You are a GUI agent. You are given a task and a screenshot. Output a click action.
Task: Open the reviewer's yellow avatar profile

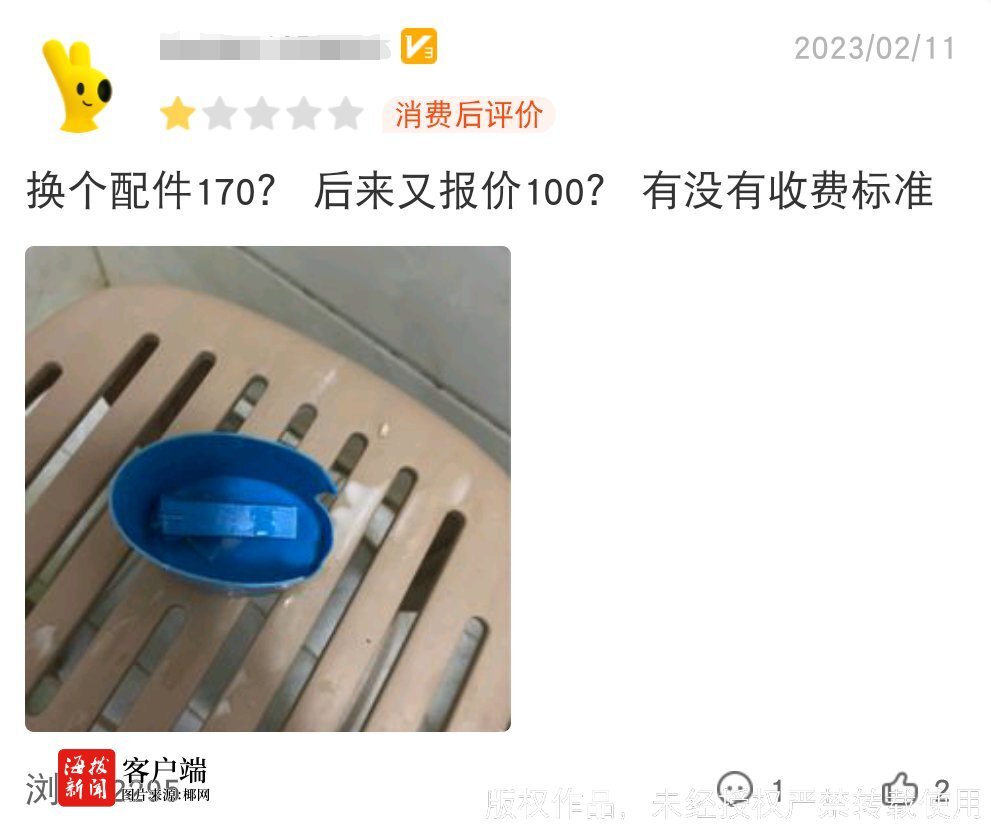pos(78,85)
